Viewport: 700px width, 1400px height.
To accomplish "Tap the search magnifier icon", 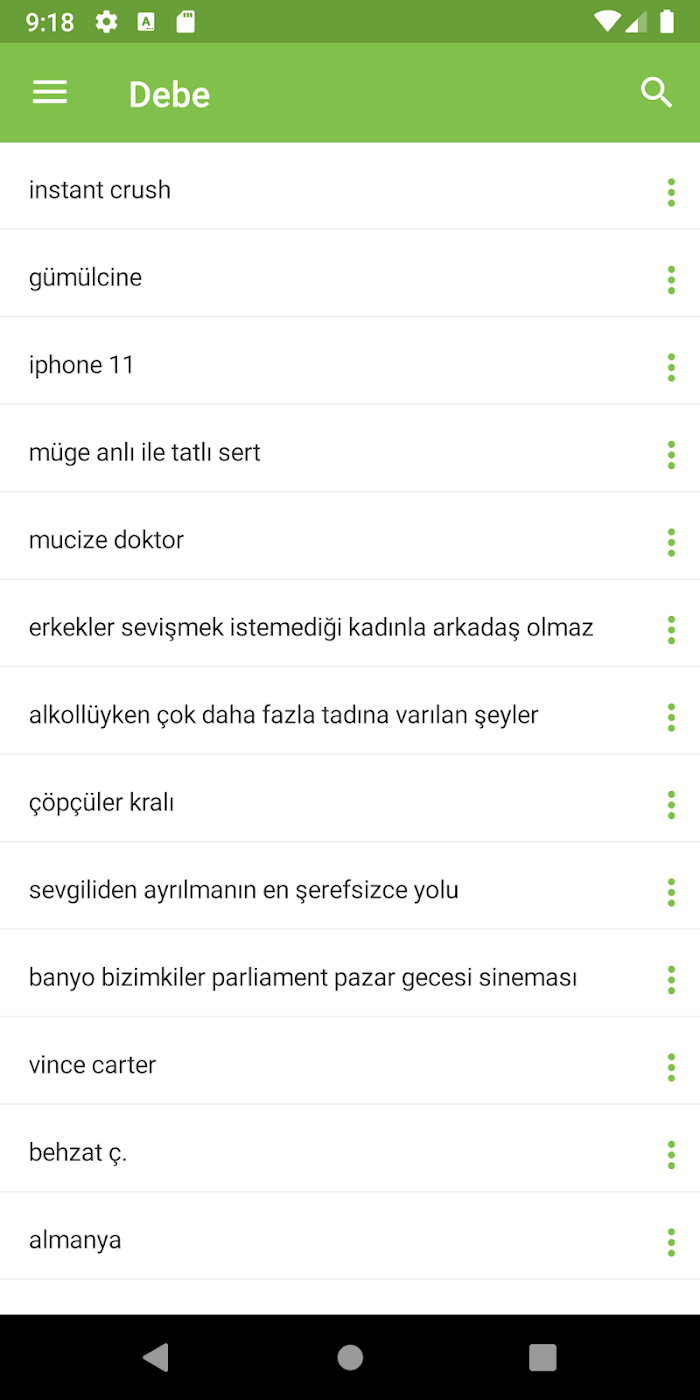I will pyautogui.click(x=656, y=93).
